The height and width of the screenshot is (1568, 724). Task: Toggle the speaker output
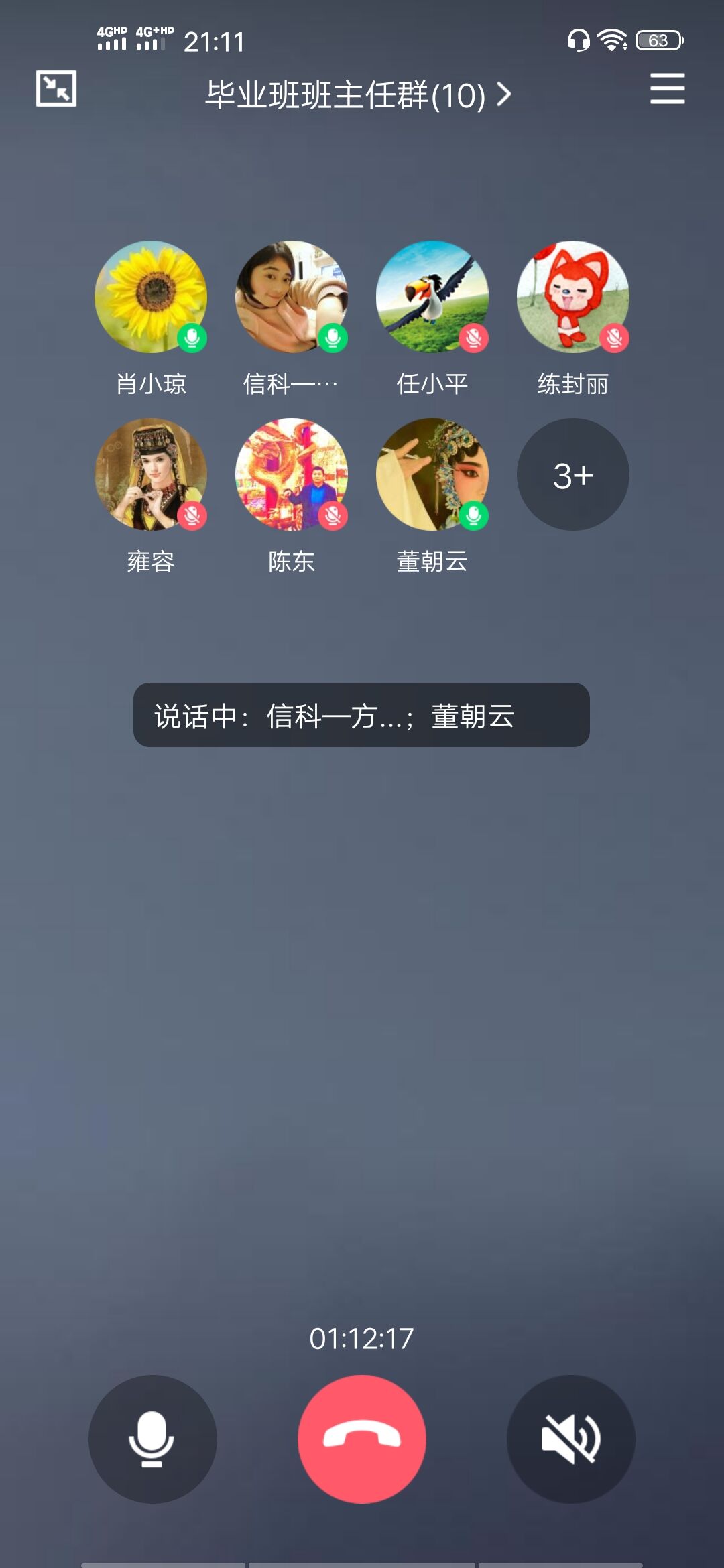pyautogui.click(x=570, y=1439)
